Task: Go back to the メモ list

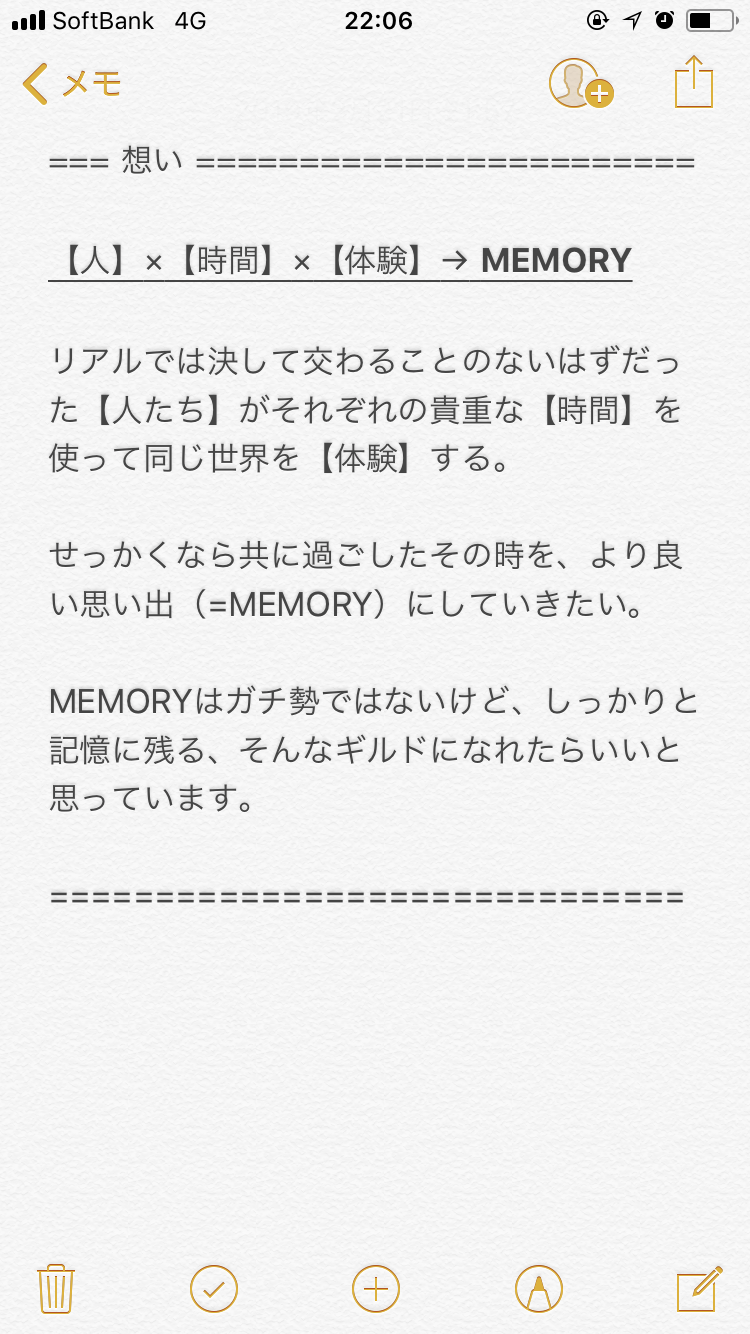Action: (72, 84)
